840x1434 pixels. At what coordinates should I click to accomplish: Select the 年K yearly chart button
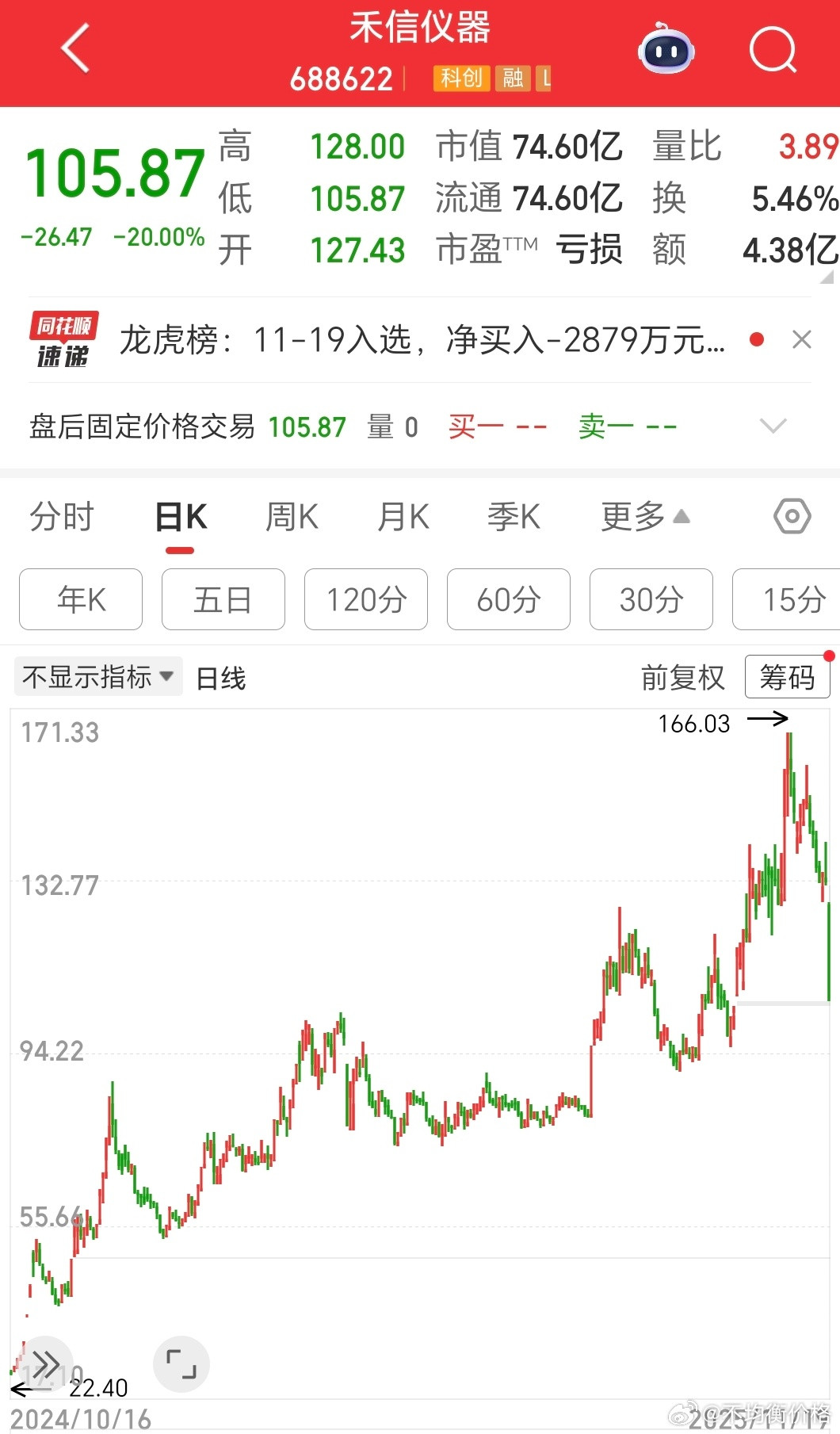point(80,600)
